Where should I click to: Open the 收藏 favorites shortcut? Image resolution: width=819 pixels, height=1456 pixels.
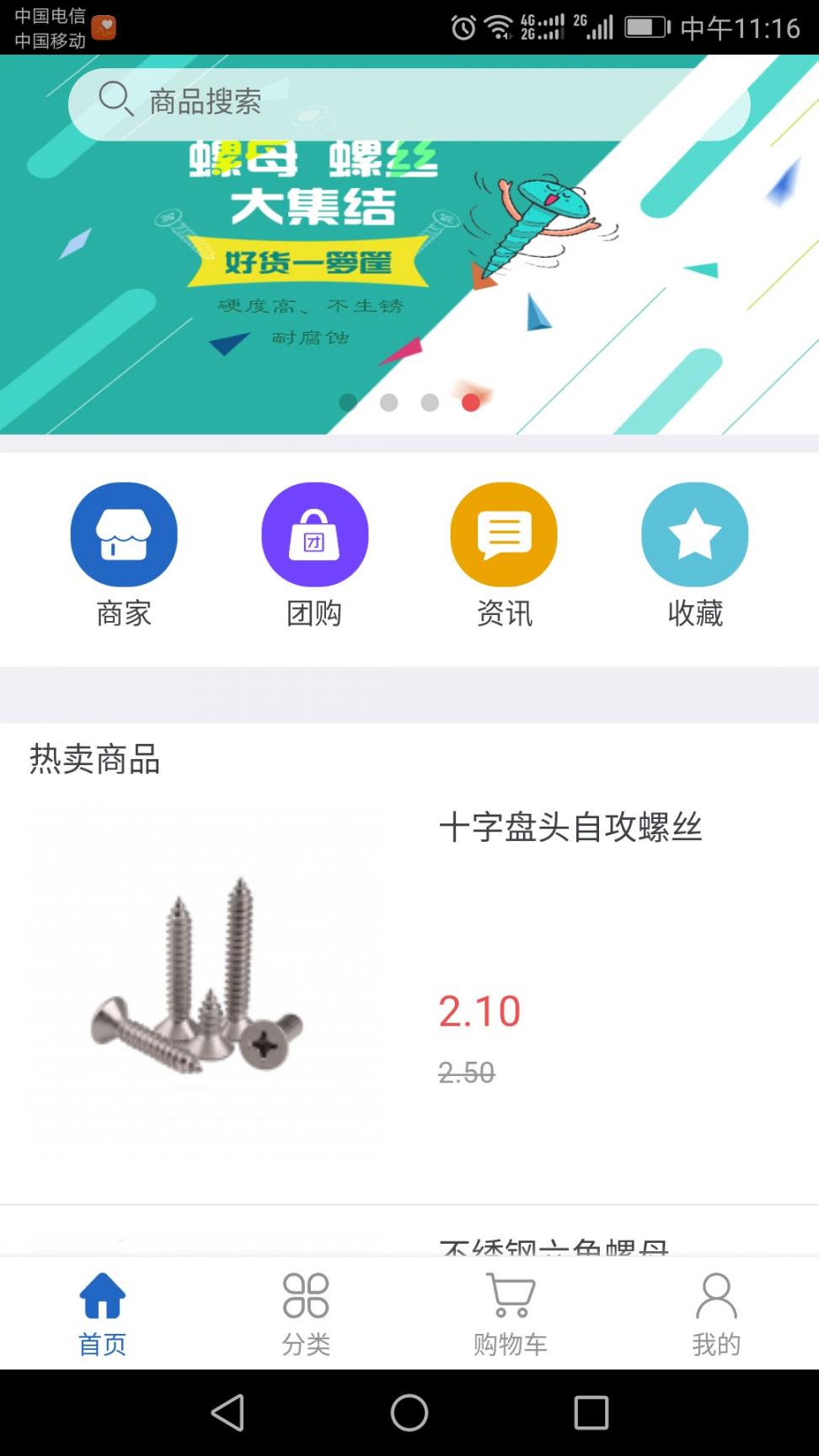pyautogui.click(x=694, y=553)
